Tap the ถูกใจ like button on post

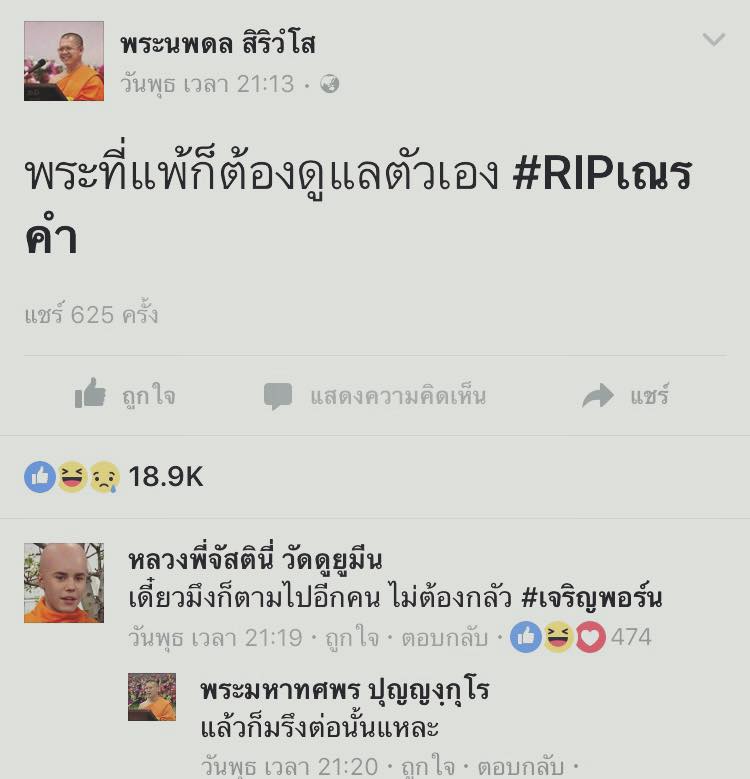point(126,396)
